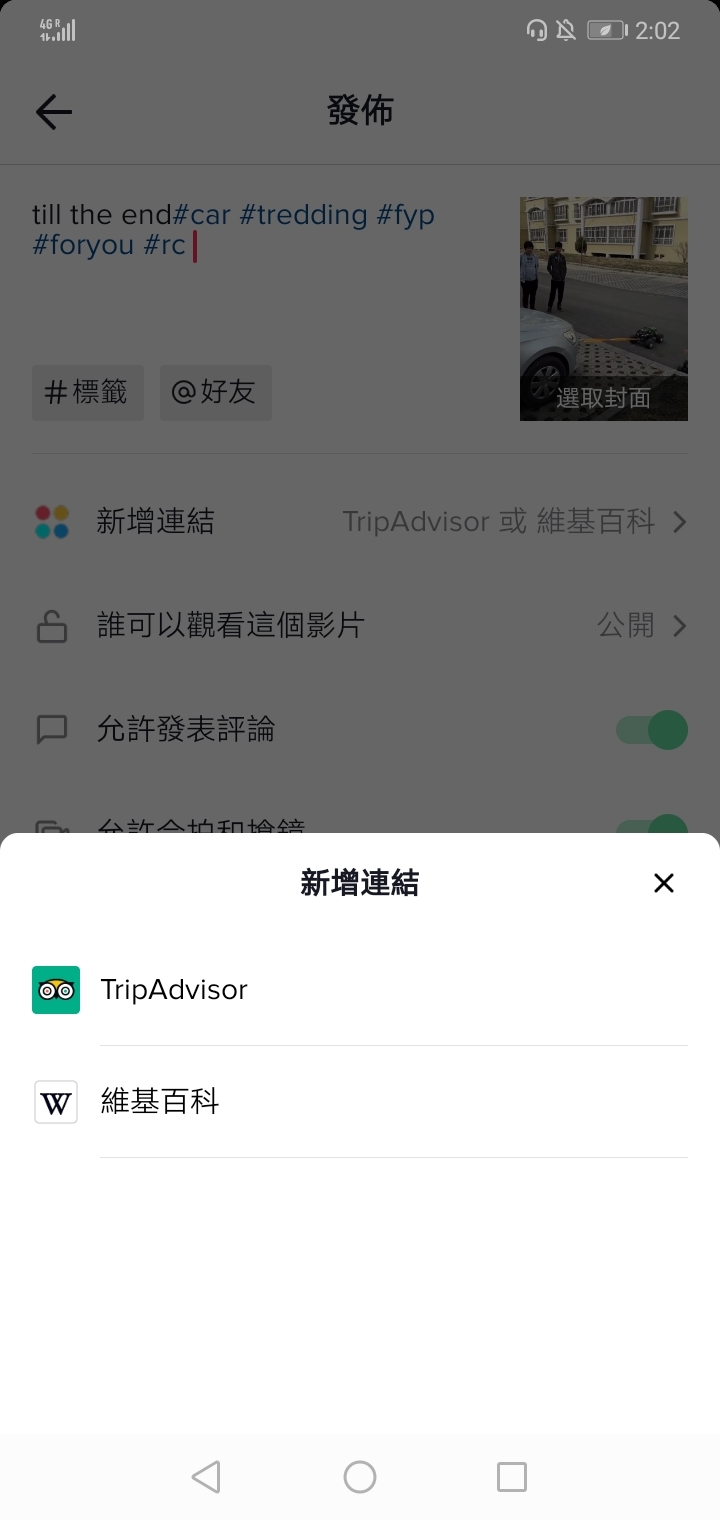
Task: Select the 維基百科 option in the link sheet
Action: (161, 1102)
